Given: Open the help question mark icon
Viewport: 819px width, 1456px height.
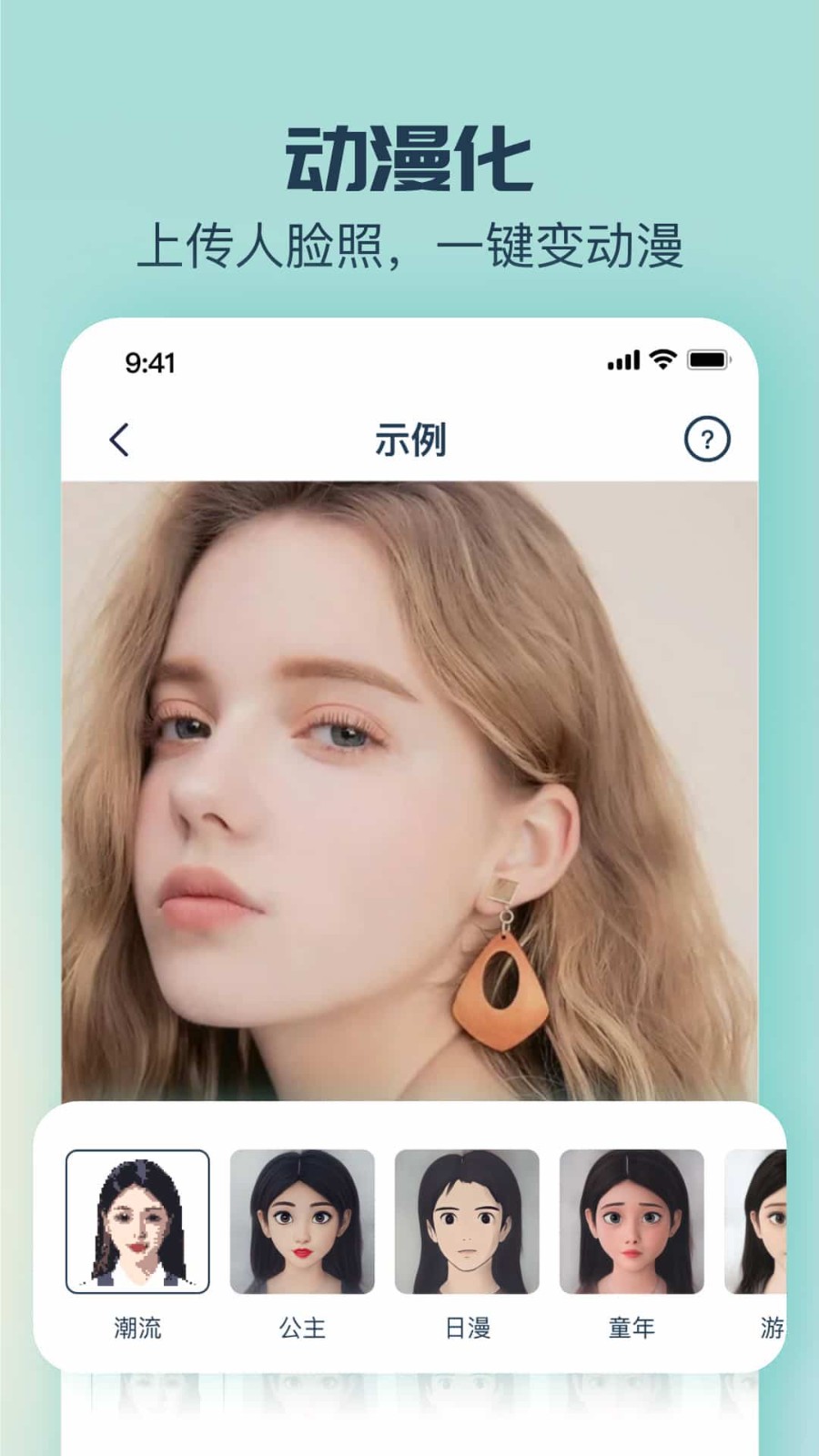Looking at the screenshot, I should tap(705, 440).
